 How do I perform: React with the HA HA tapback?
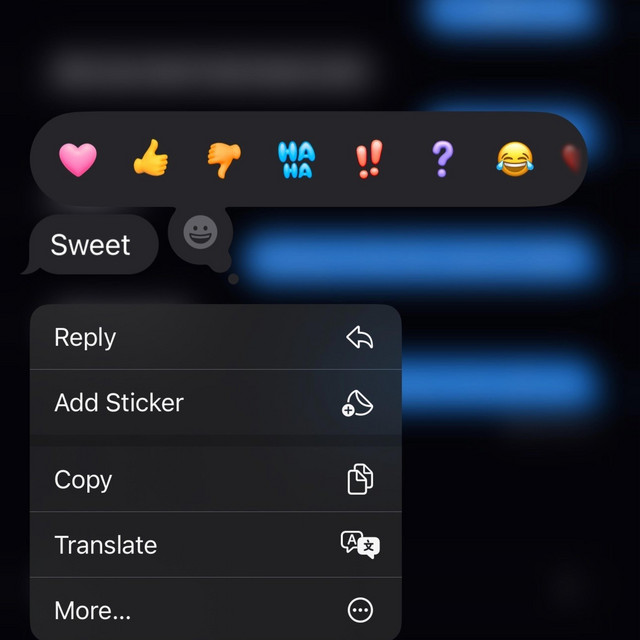[x=296, y=159]
